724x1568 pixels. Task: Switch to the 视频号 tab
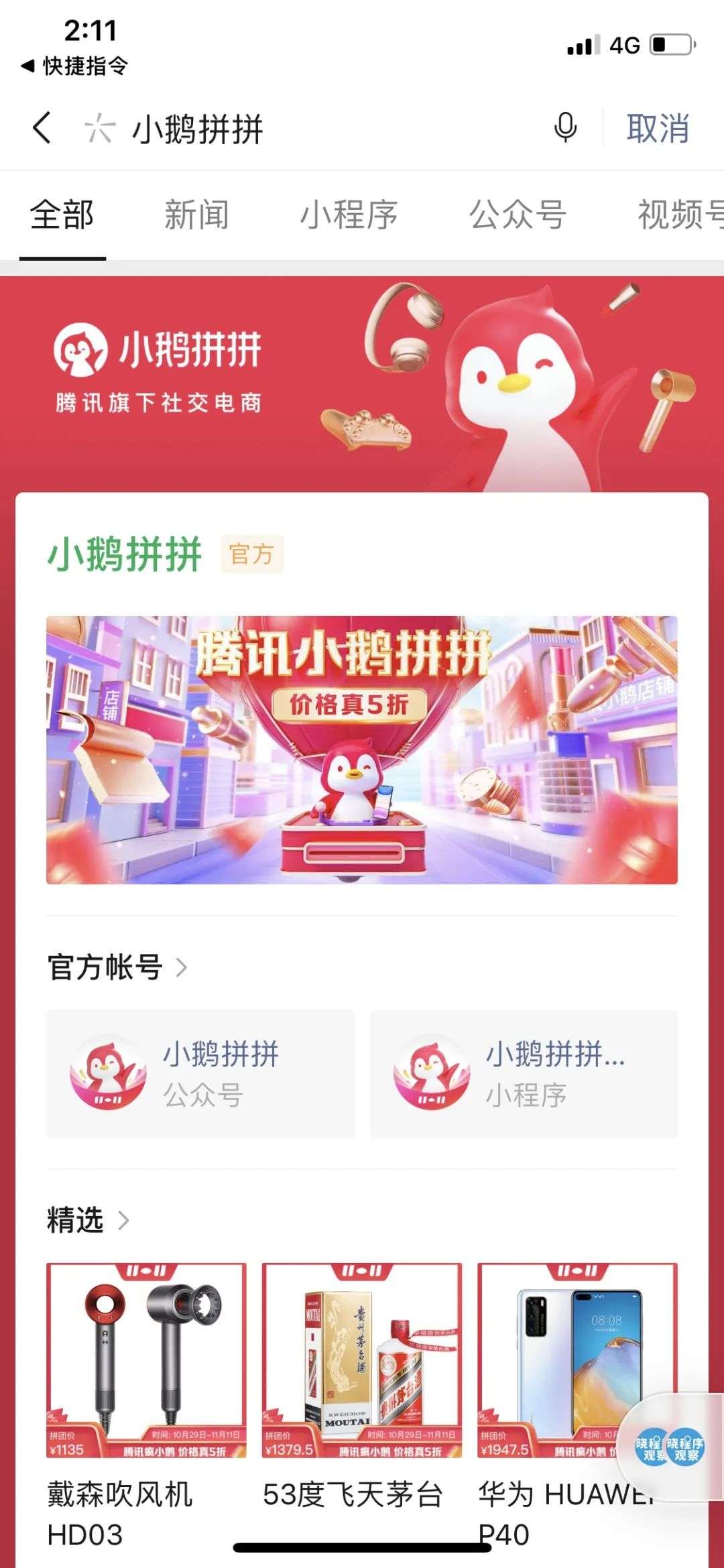pyautogui.click(x=677, y=215)
